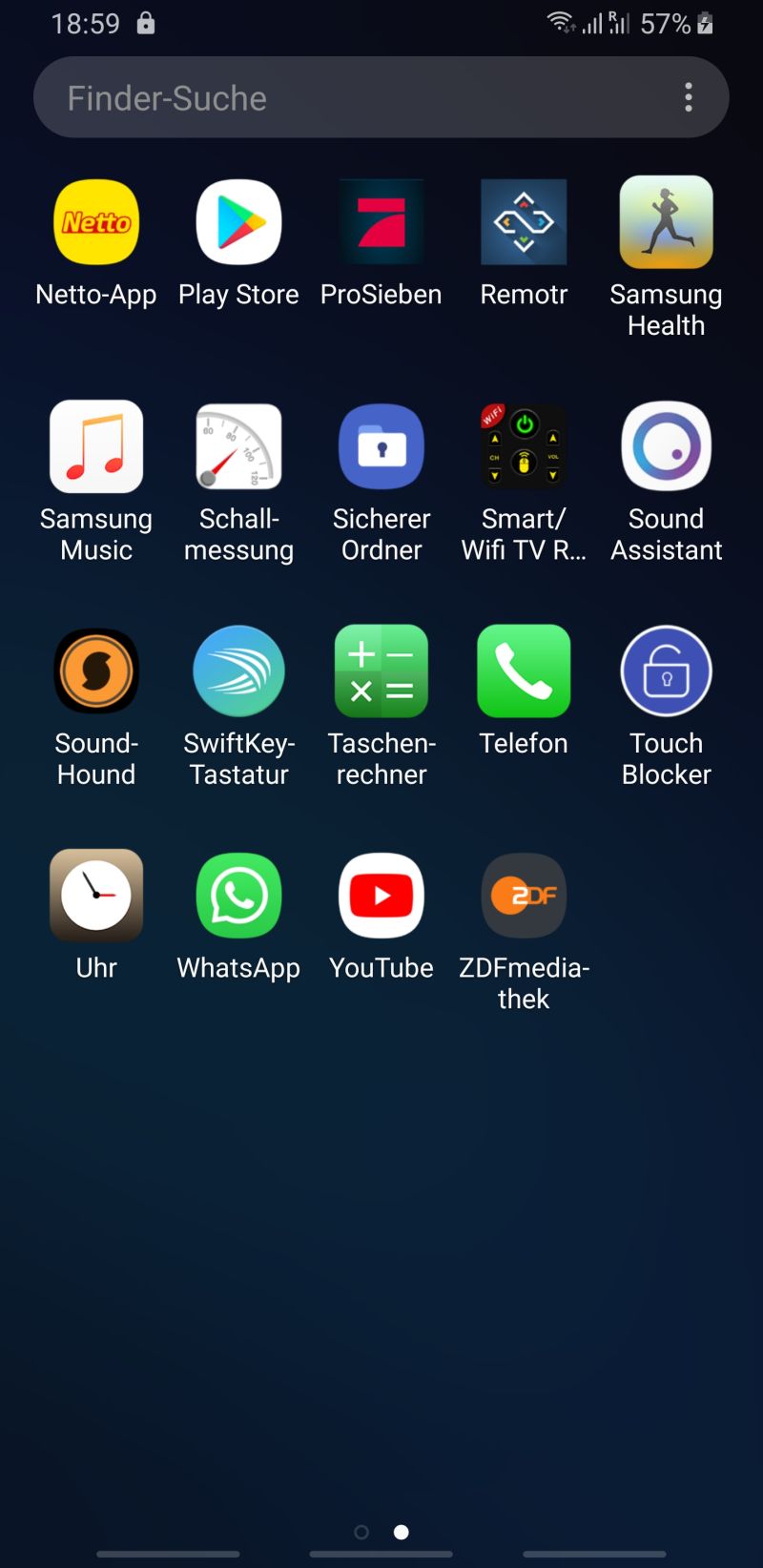Launch Samsung Music
Viewport: 763px width, 1568px height.
[96, 447]
